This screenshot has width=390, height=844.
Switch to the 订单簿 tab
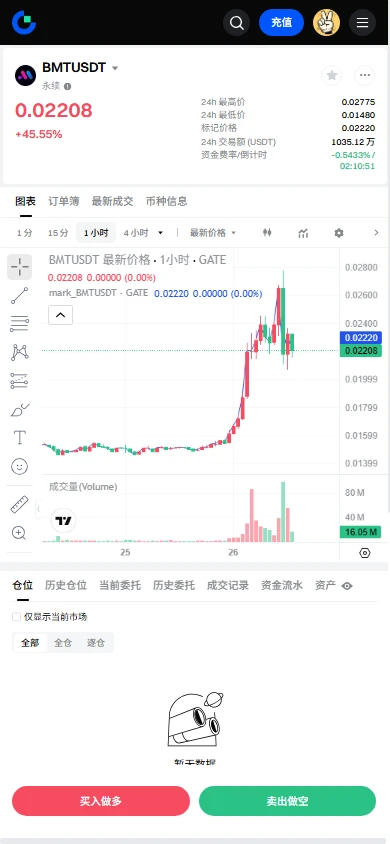pyautogui.click(x=63, y=201)
